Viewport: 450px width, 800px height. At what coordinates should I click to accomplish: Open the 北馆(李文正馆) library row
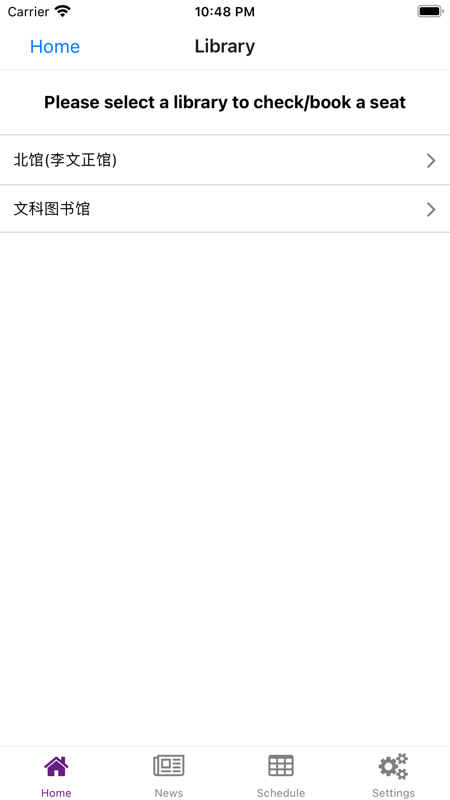225,160
